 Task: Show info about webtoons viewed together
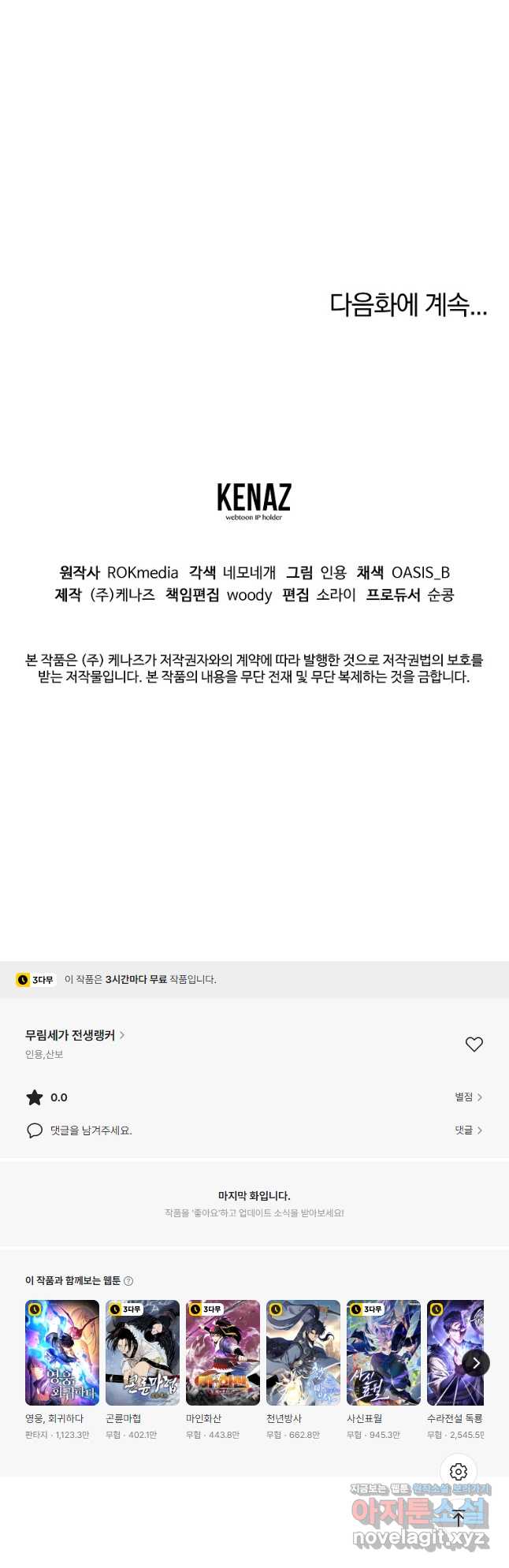128,1281
